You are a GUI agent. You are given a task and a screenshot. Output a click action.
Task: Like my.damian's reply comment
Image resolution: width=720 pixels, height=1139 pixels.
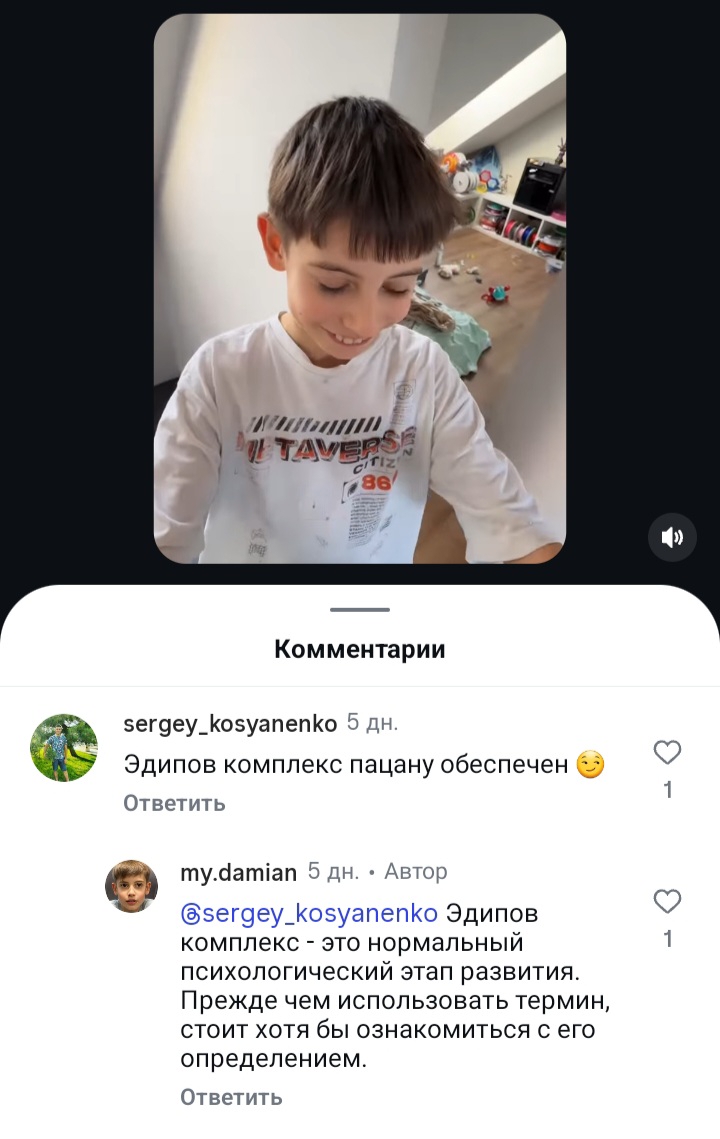[x=667, y=901]
